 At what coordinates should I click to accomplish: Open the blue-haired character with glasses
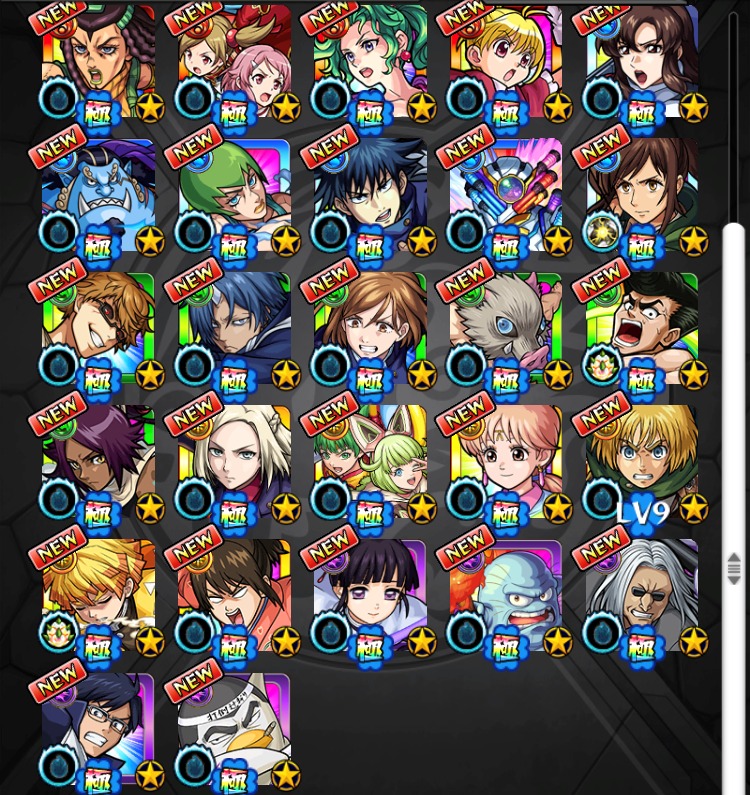pos(98,730)
